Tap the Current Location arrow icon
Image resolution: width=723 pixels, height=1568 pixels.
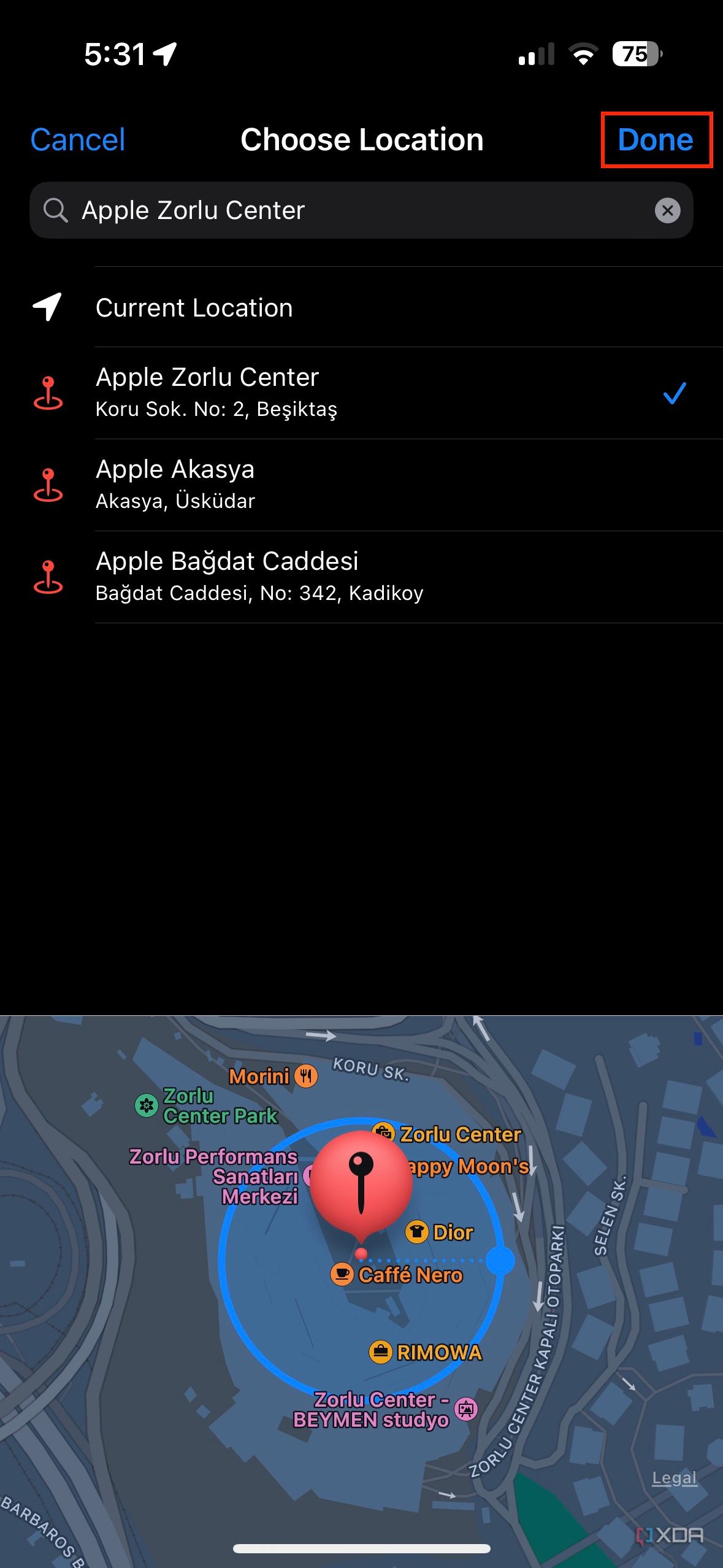(49, 307)
